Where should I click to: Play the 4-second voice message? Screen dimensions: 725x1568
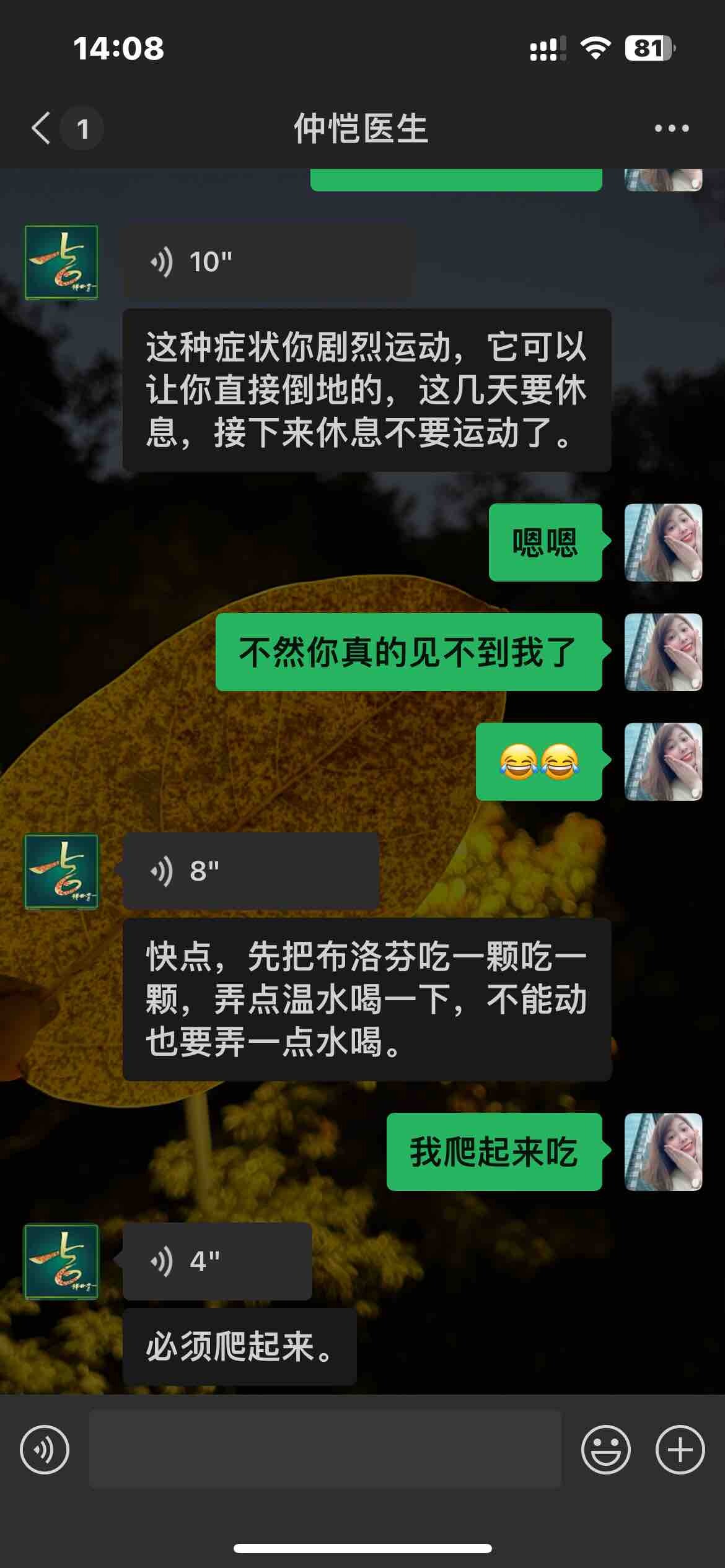217,1261
